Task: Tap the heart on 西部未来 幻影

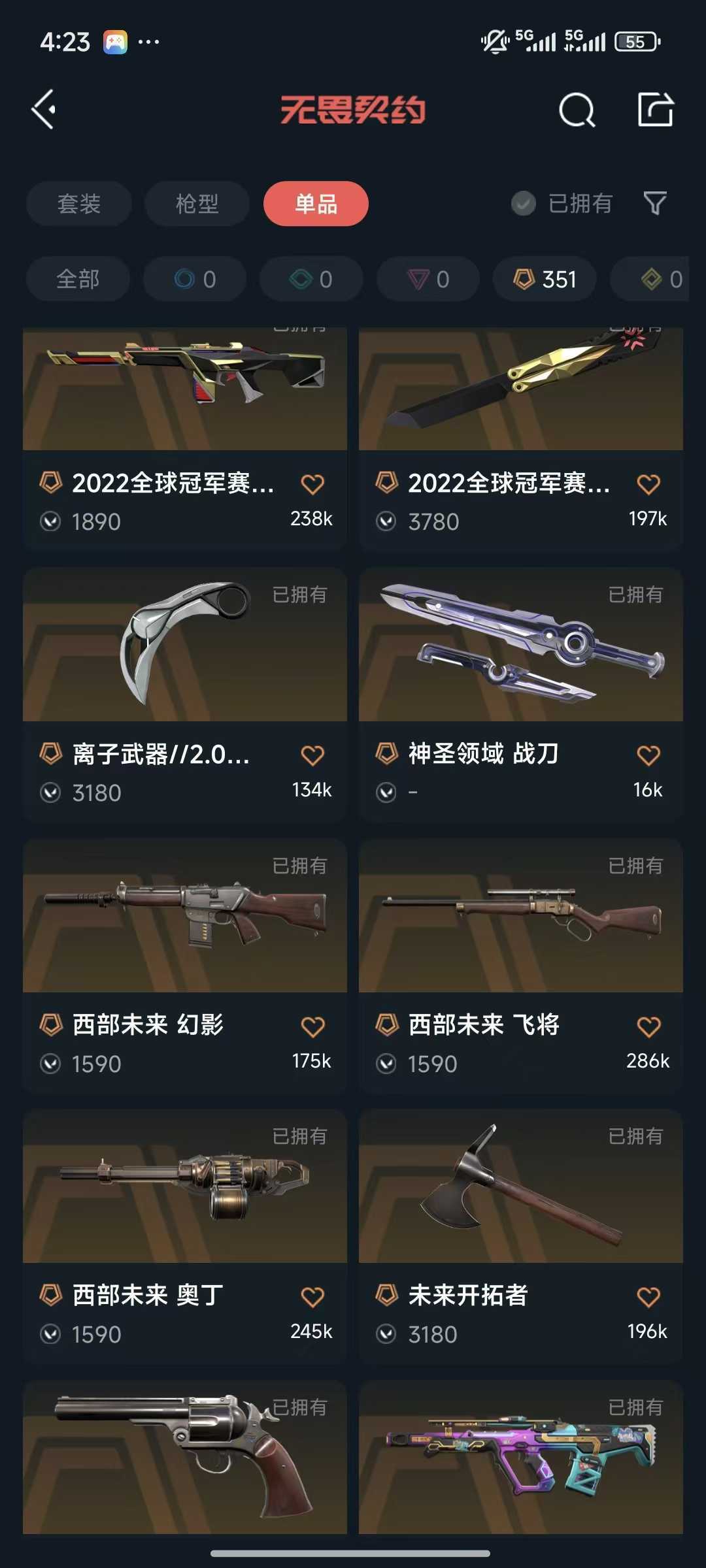Action: pyautogui.click(x=312, y=1026)
